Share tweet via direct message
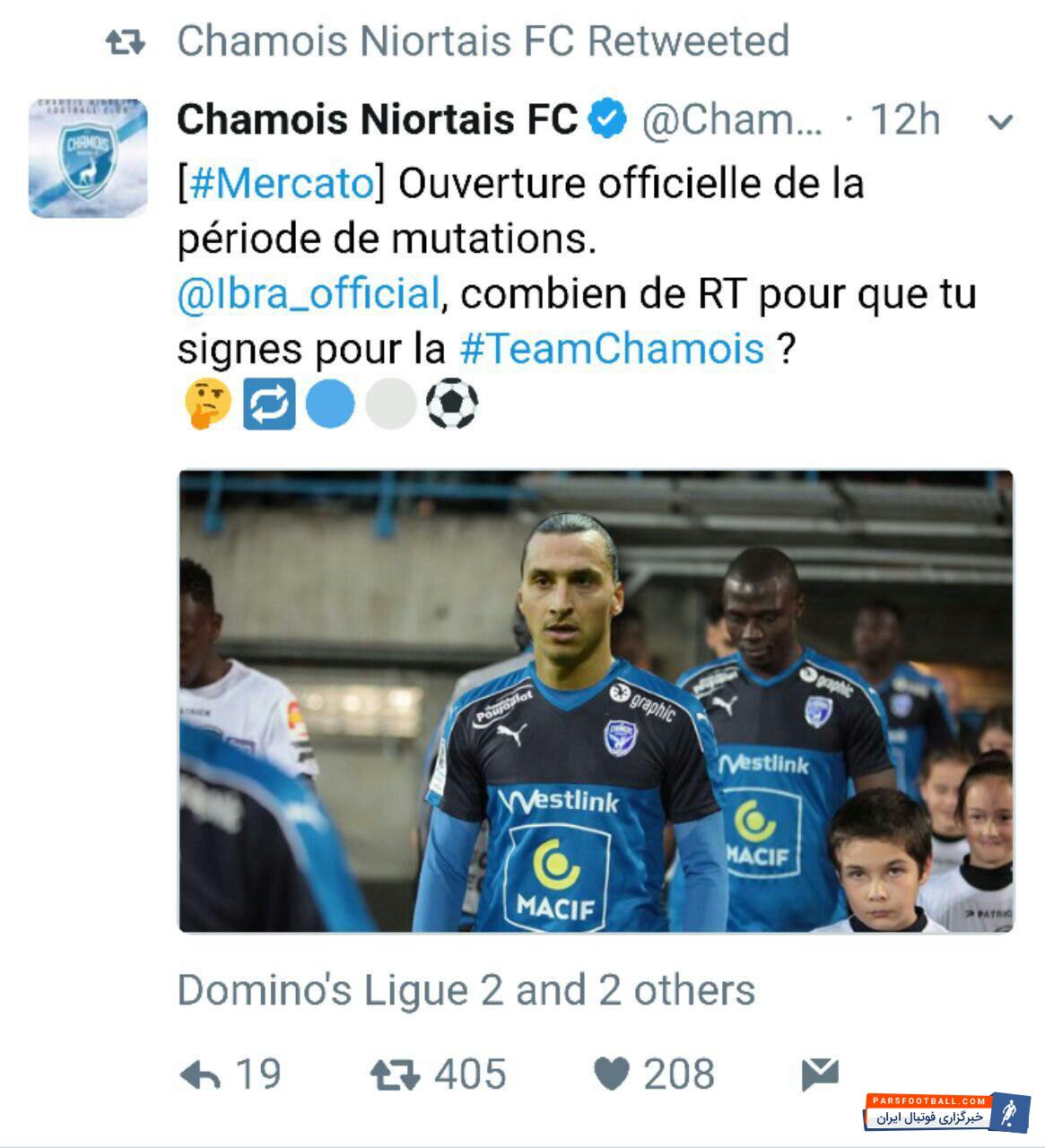The height and width of the screenshot is (1148, 1045). 819,1074
